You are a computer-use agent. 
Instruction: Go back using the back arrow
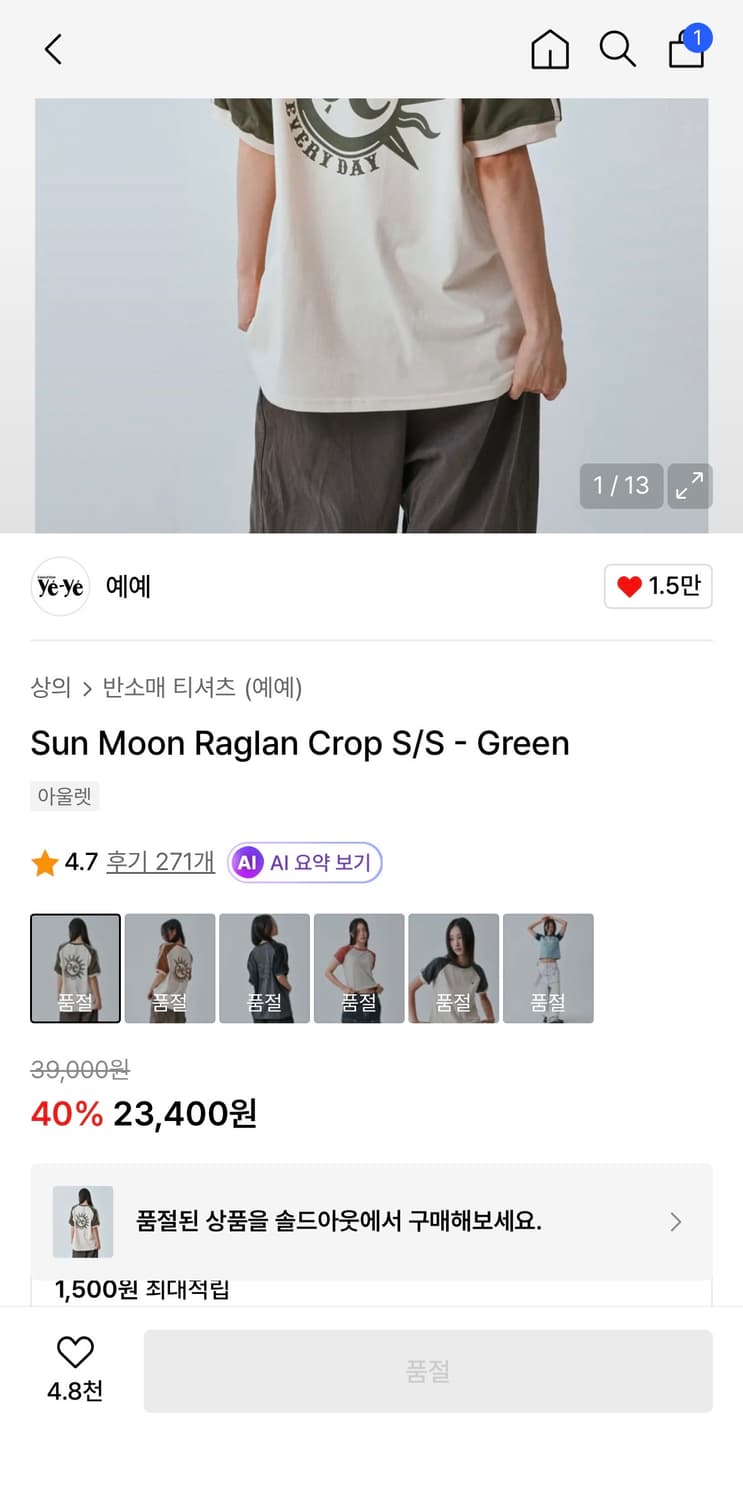pos(53,49)
